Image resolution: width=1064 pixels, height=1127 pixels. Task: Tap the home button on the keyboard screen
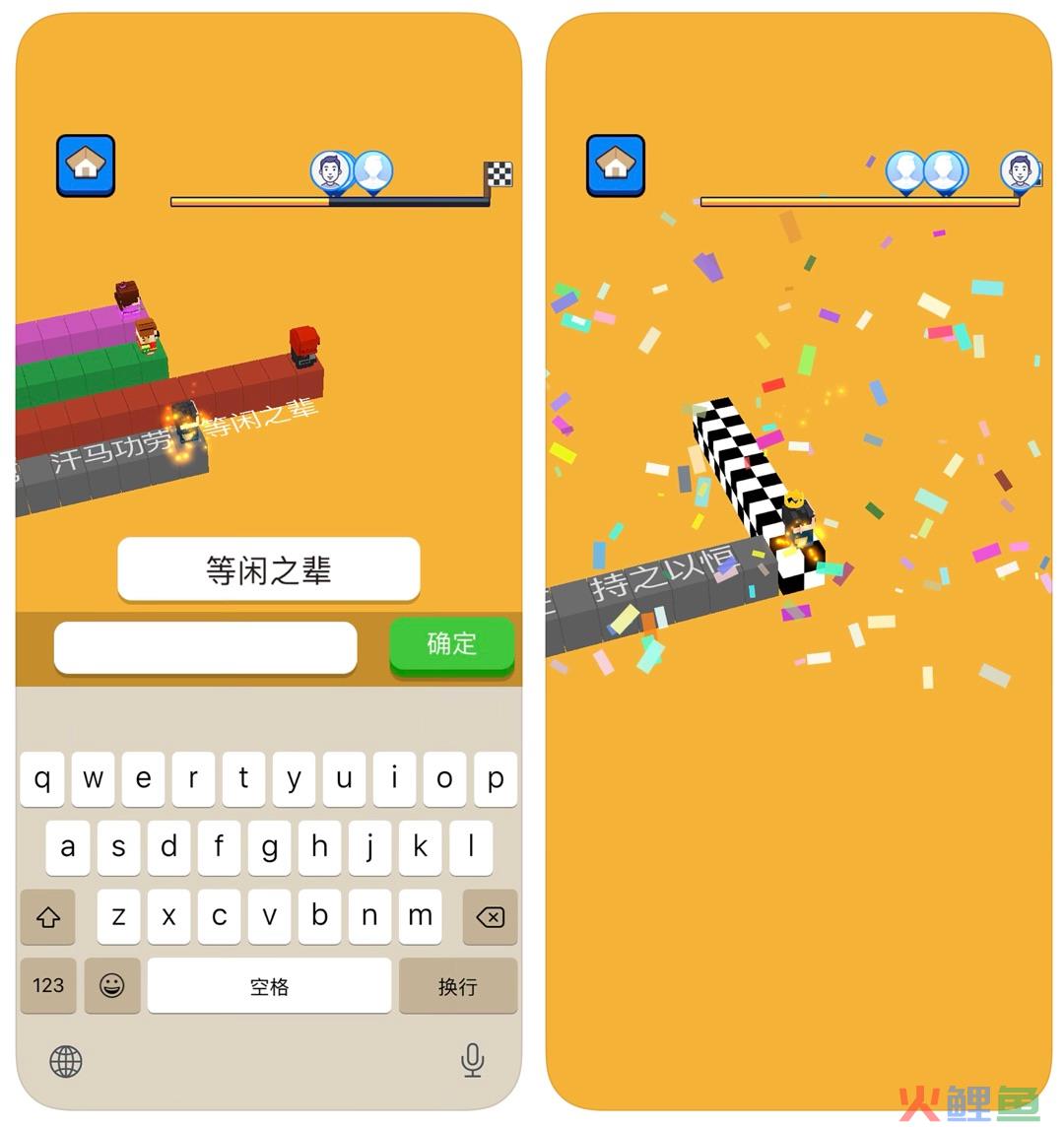click(86, 166)
